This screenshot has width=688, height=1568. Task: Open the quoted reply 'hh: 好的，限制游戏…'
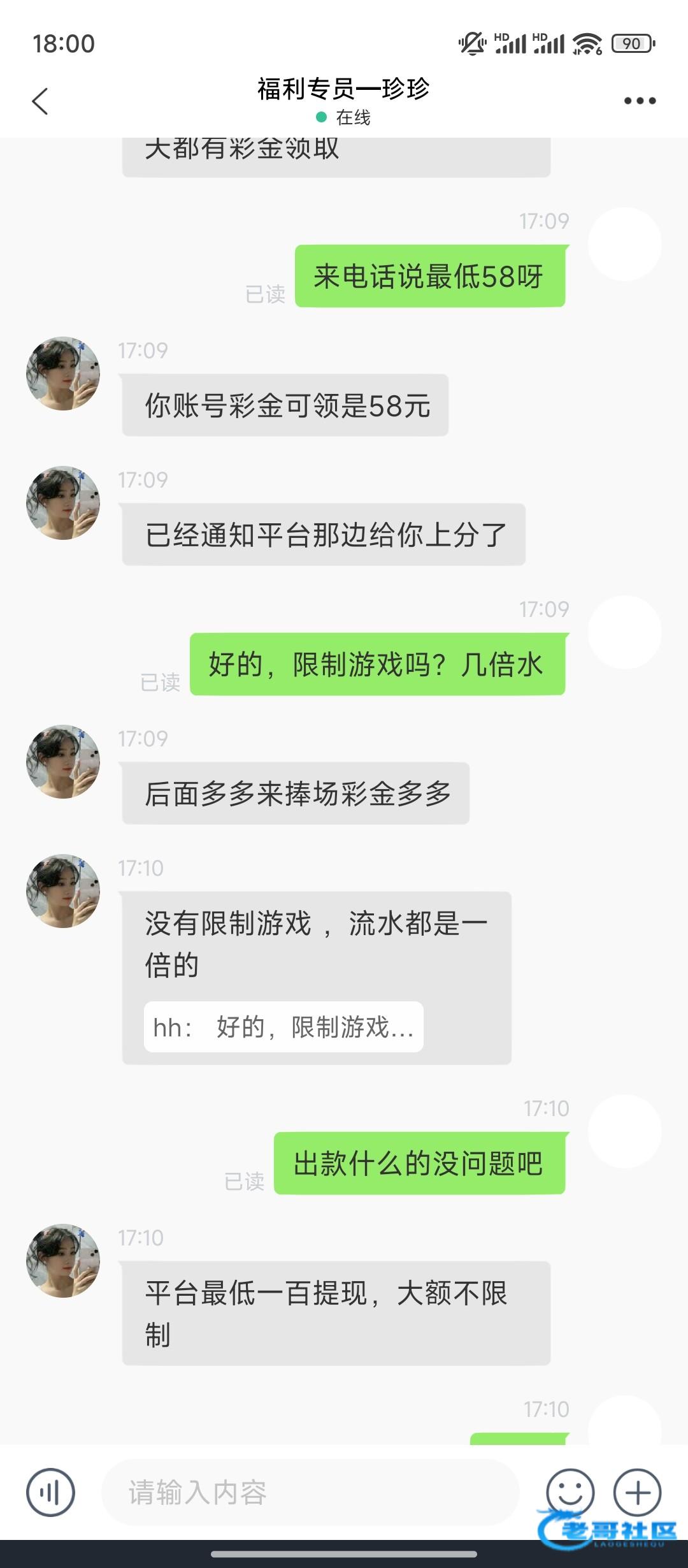point(283,1027)
